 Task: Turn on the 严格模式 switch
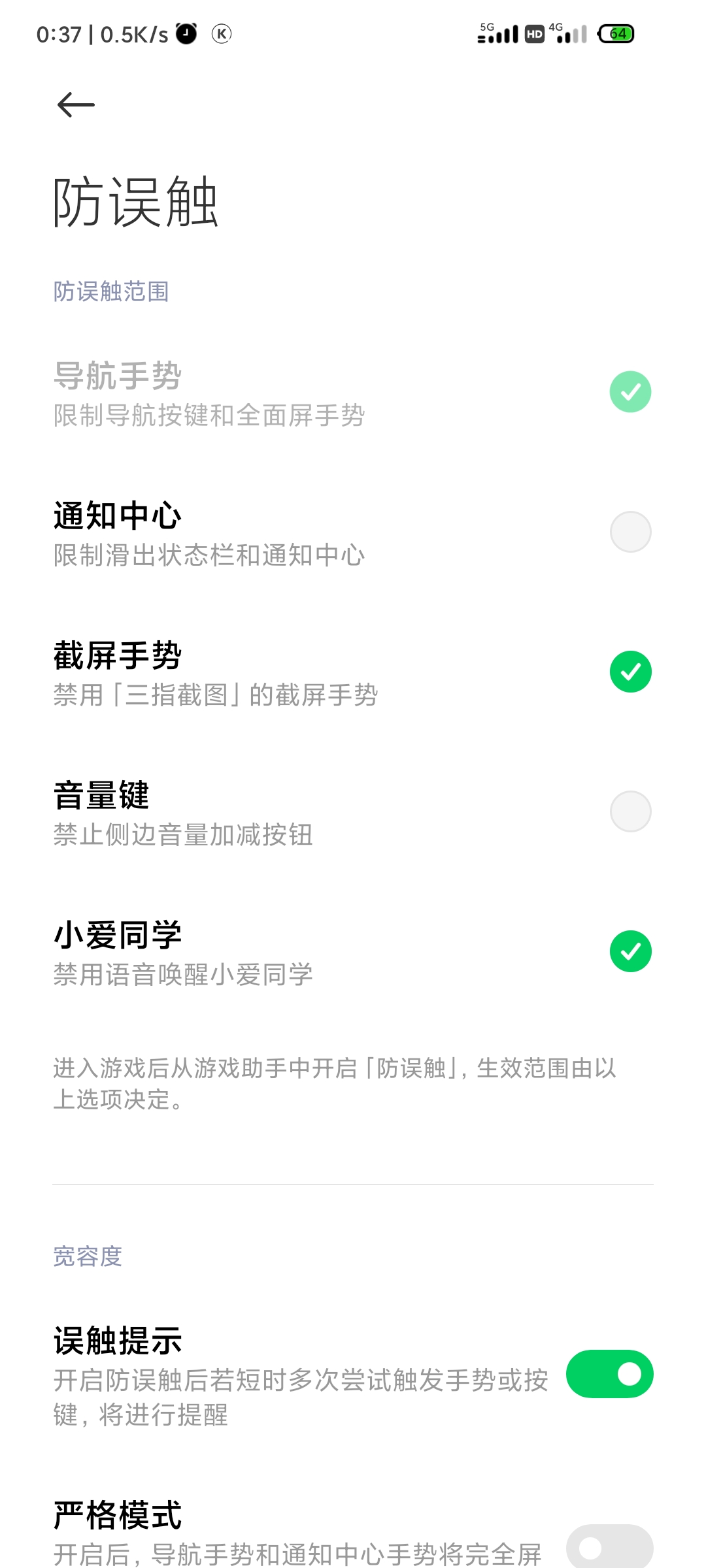tap(609, 1546)
